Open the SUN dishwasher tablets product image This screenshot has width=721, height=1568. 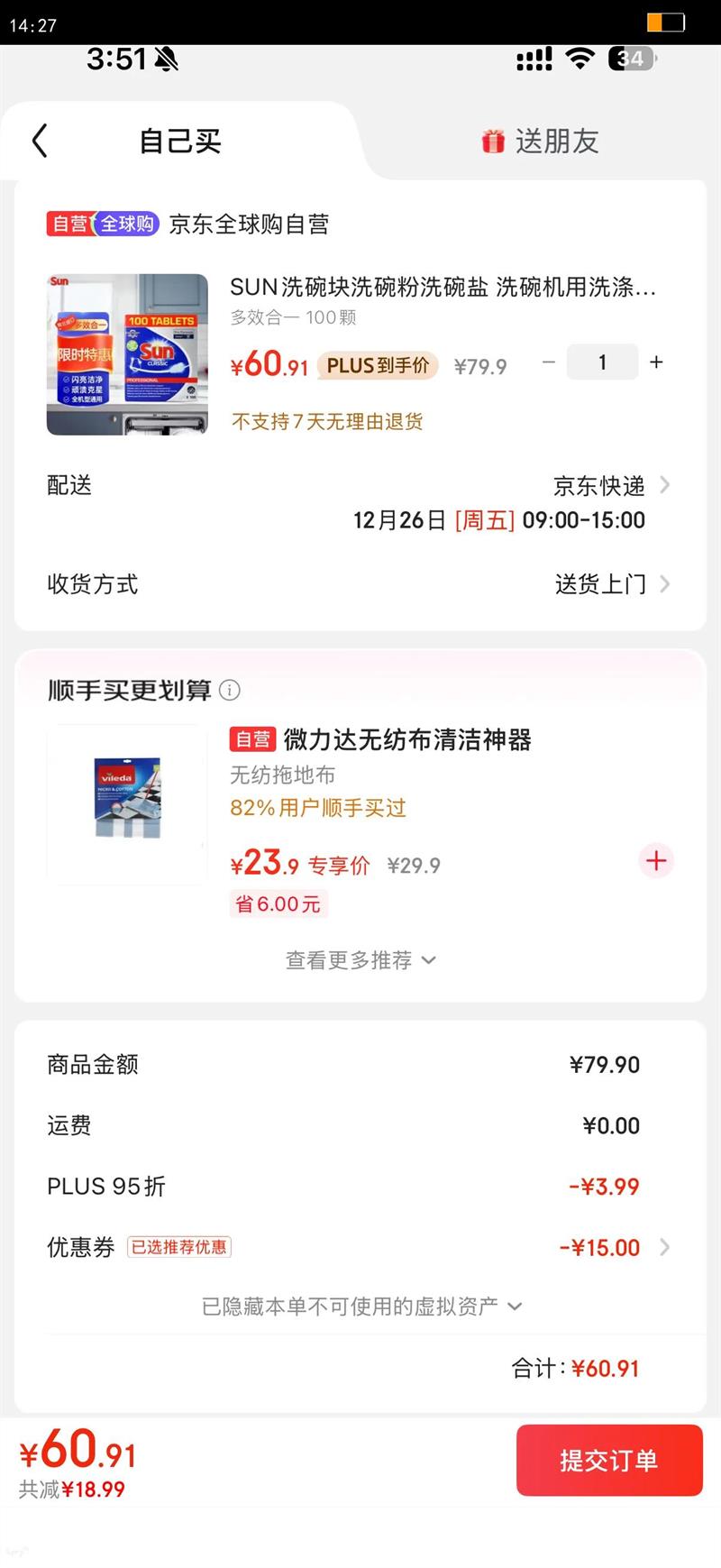[127, 354]
